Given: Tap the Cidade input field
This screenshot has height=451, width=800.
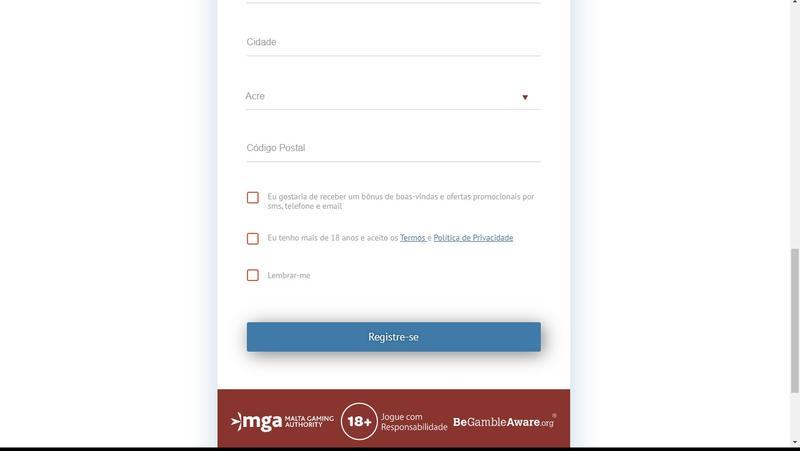Looking at the screenshot, I should tap(393, 42).
